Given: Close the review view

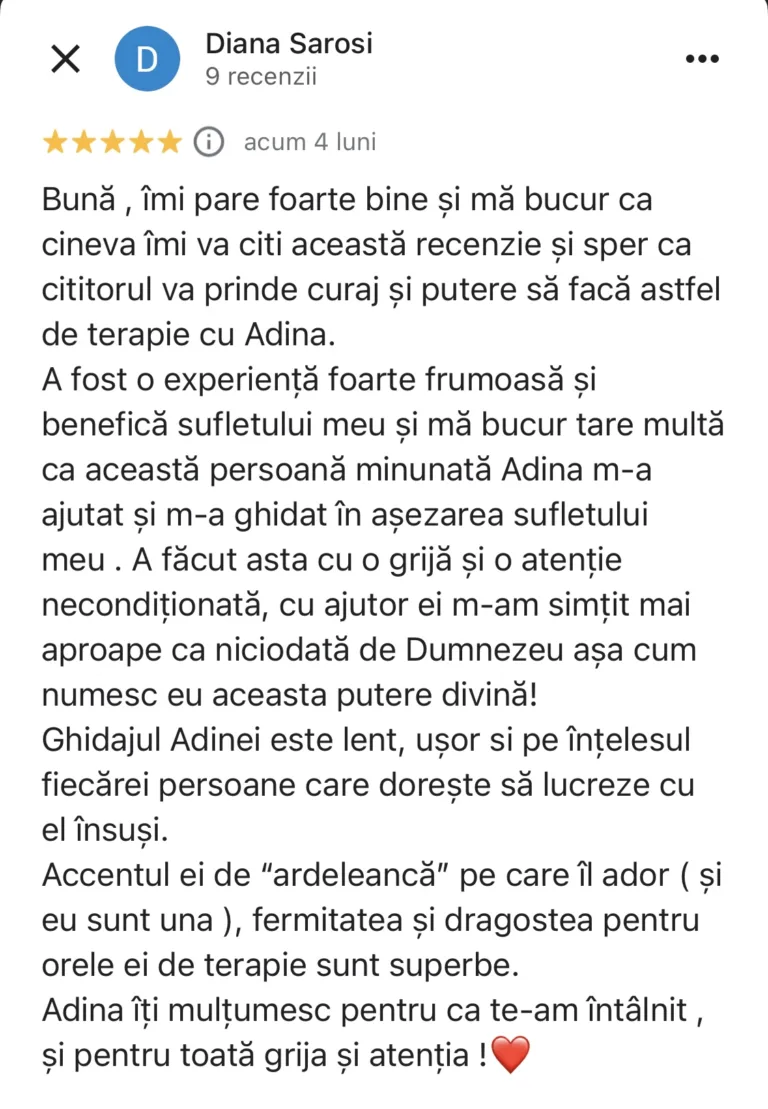Looking at the screenshot, I should (x=65, y=59).
